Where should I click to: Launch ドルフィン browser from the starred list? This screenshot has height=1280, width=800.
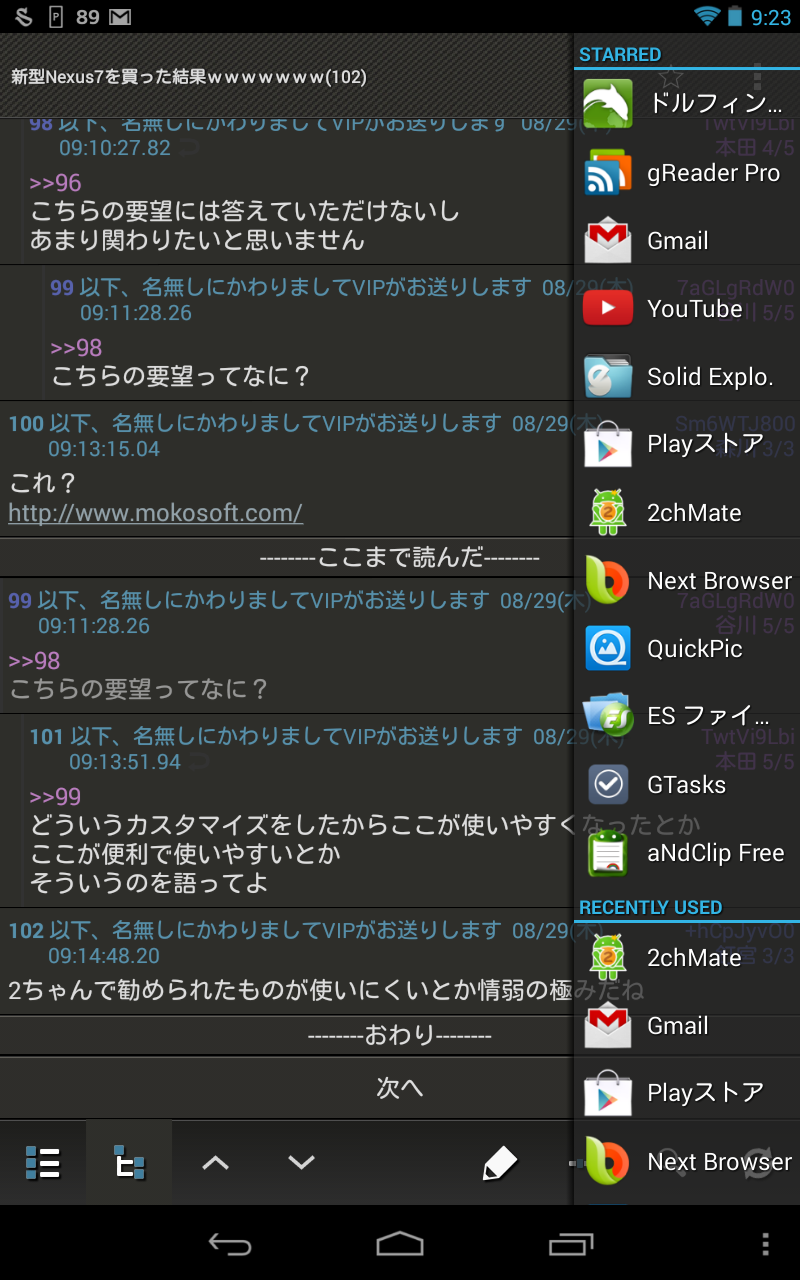(x=687, y=104)
